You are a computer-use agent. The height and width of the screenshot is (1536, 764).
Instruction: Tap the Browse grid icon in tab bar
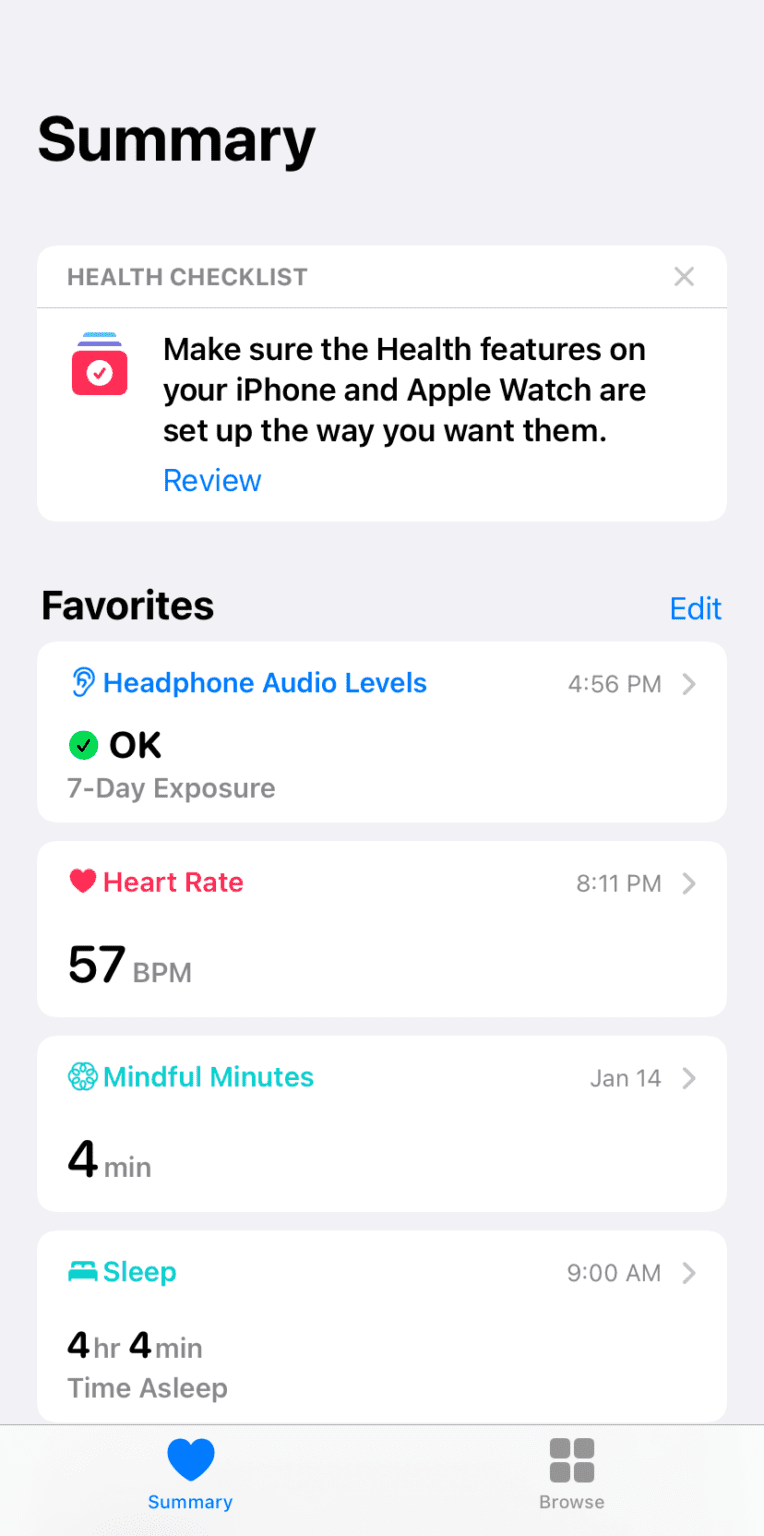[571, 1459]
